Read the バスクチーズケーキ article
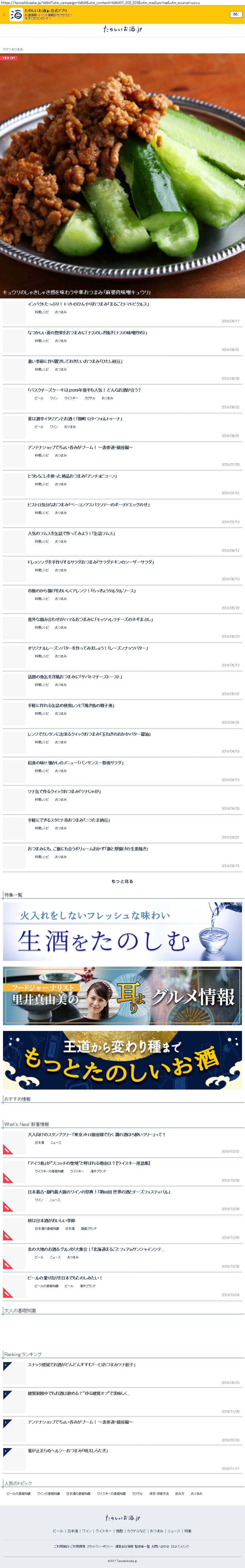The image size is (245, 1568). click(x=84, y=389)
